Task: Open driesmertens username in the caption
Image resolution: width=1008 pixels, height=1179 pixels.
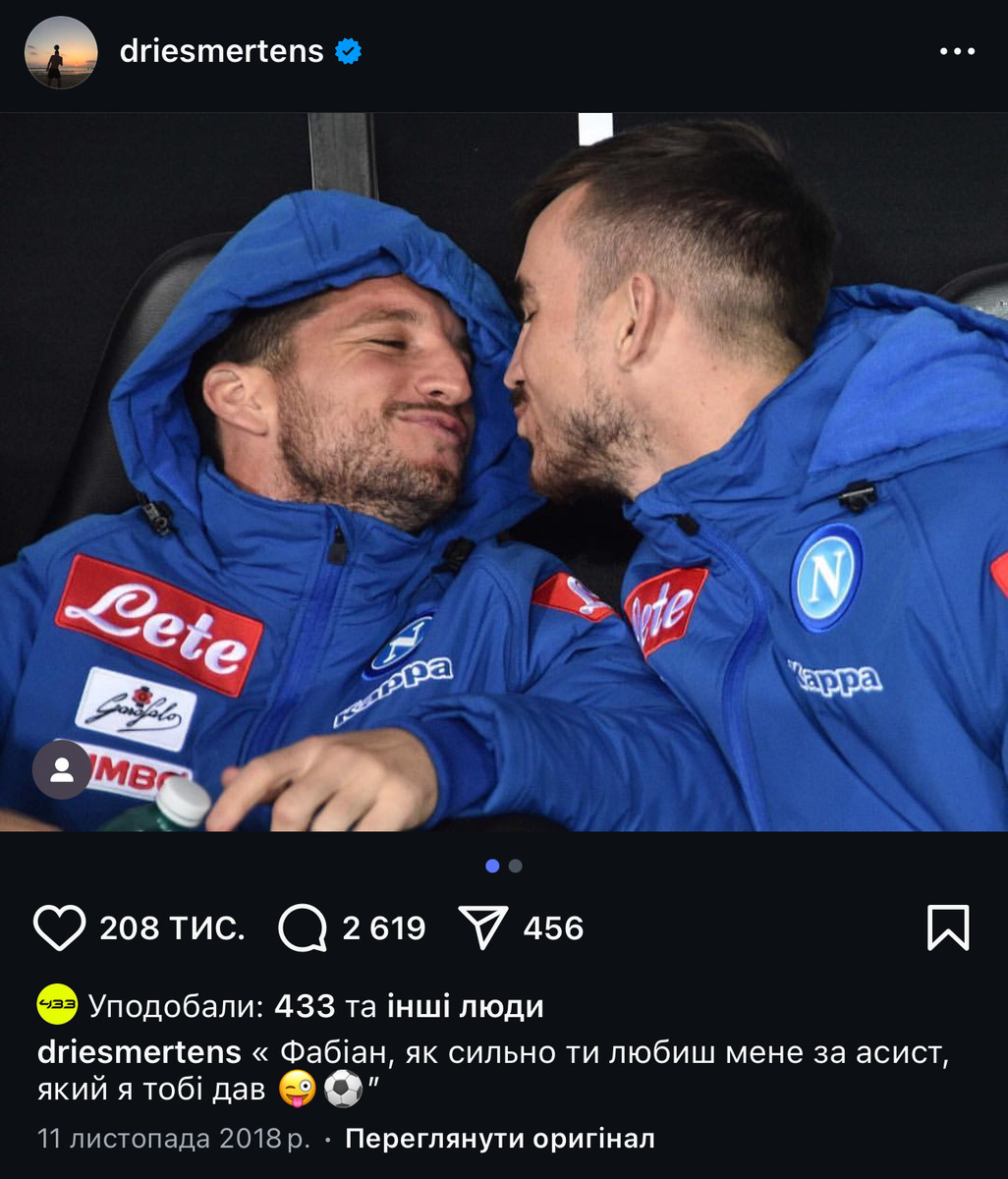Action: coord(139,1052)
